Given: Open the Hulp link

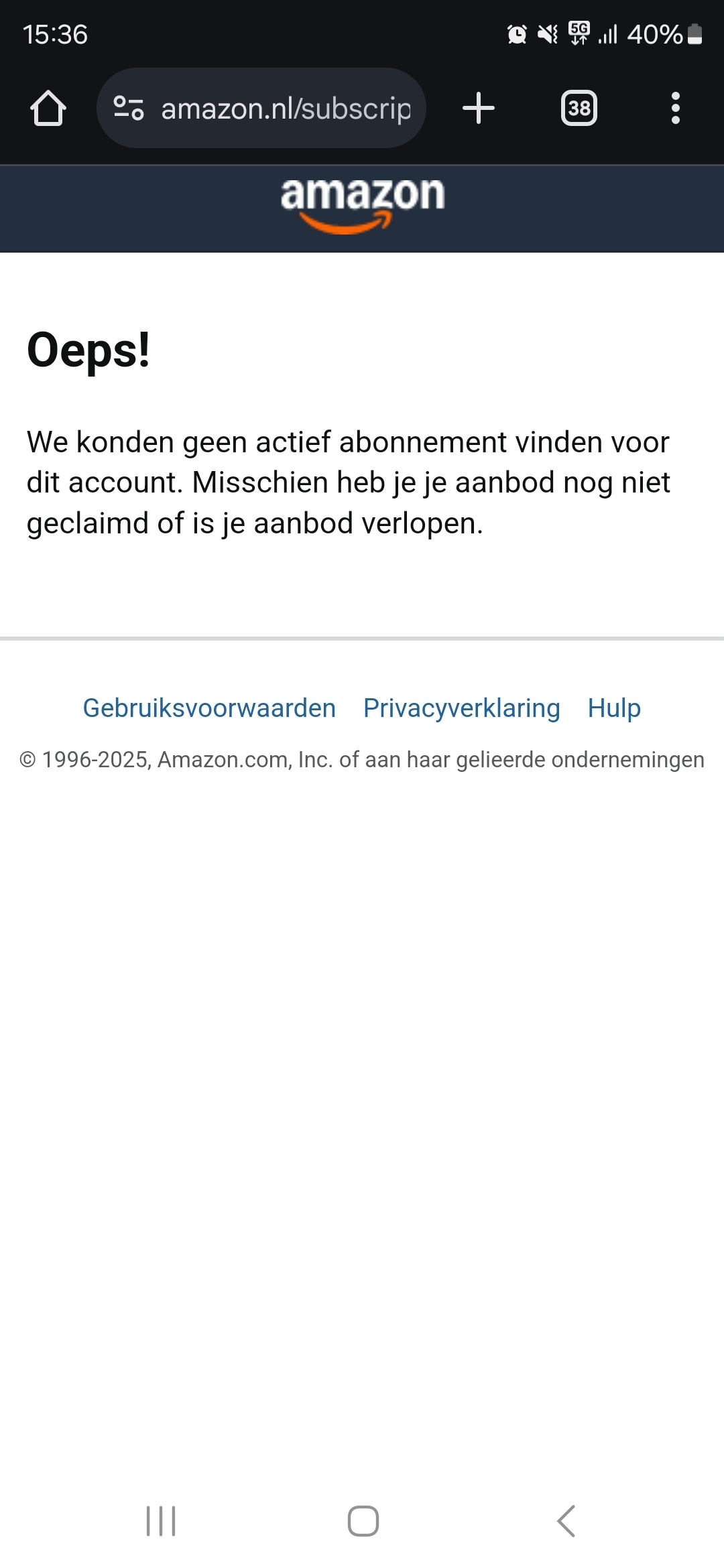Looking at the screenshot, I should (614, 708).
